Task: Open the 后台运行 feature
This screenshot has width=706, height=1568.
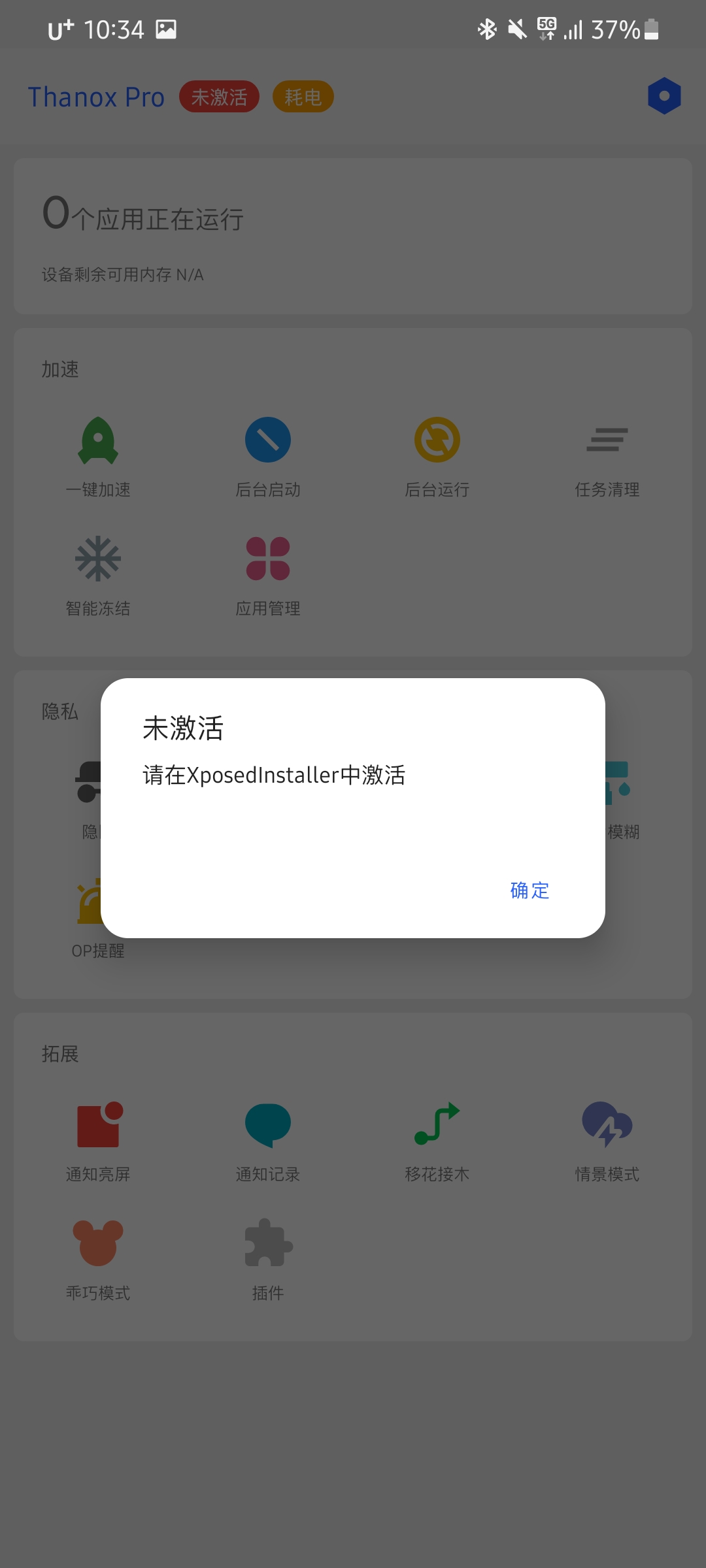Action: pos(438,440)
